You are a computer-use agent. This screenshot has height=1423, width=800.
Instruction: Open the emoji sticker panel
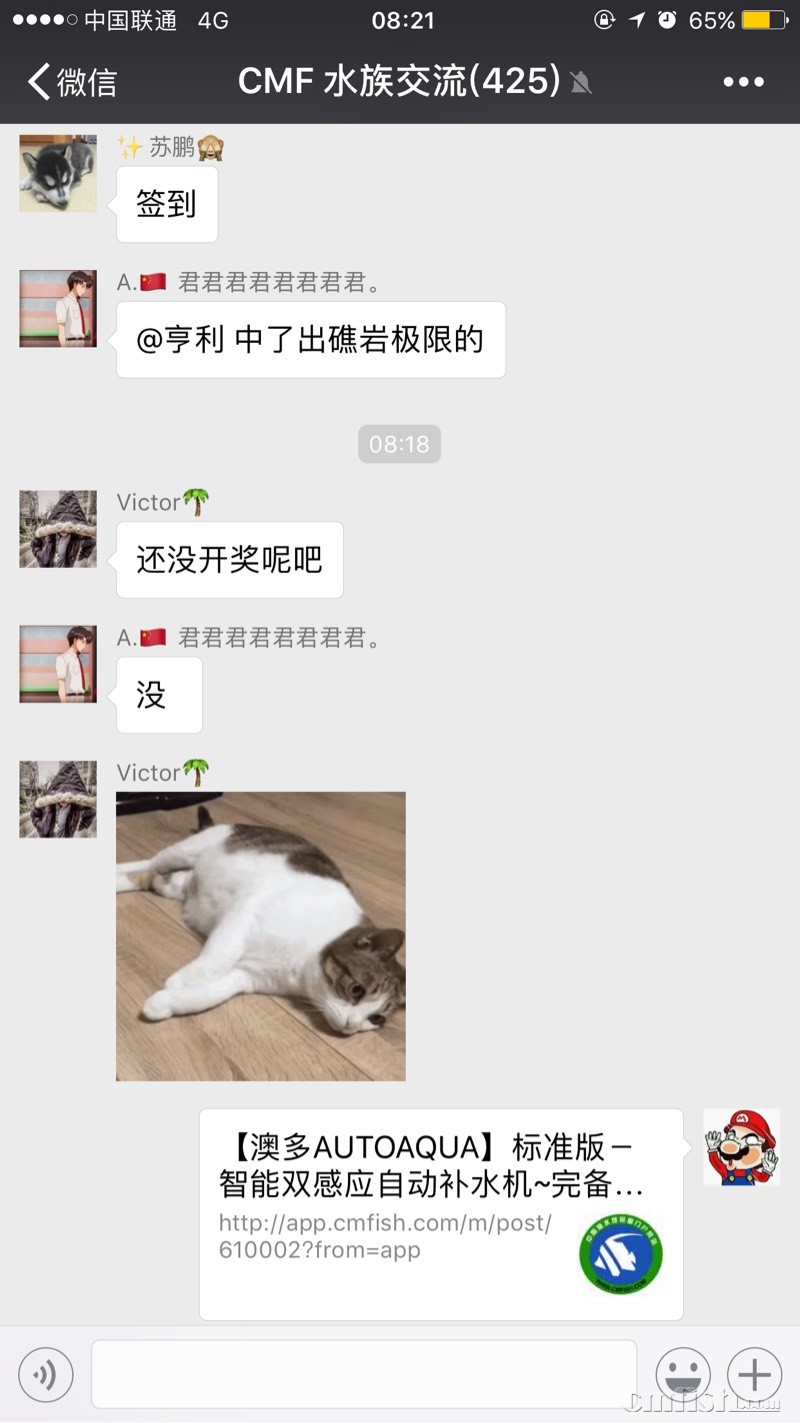[683, 1375]
